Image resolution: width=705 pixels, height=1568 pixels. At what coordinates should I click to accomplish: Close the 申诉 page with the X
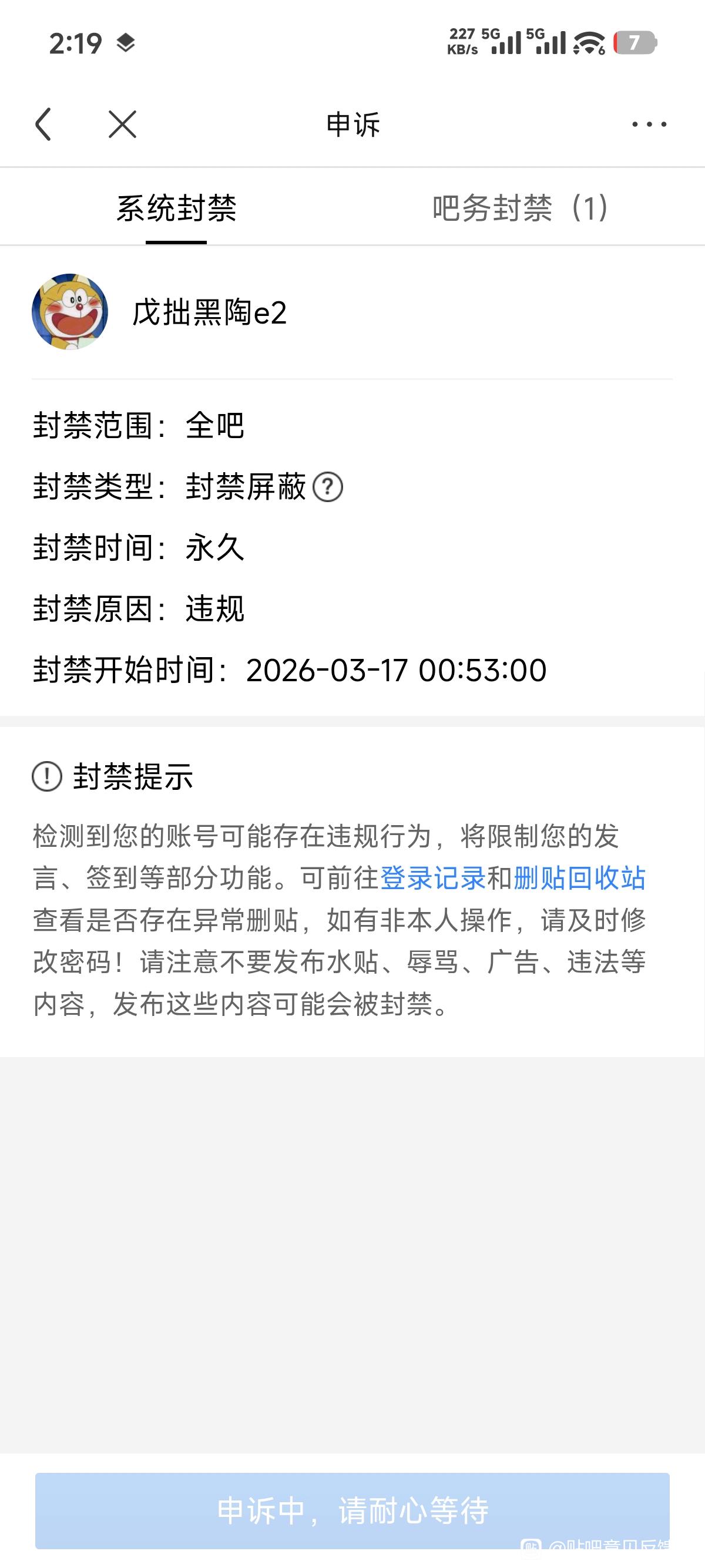[x=122, y=125]
